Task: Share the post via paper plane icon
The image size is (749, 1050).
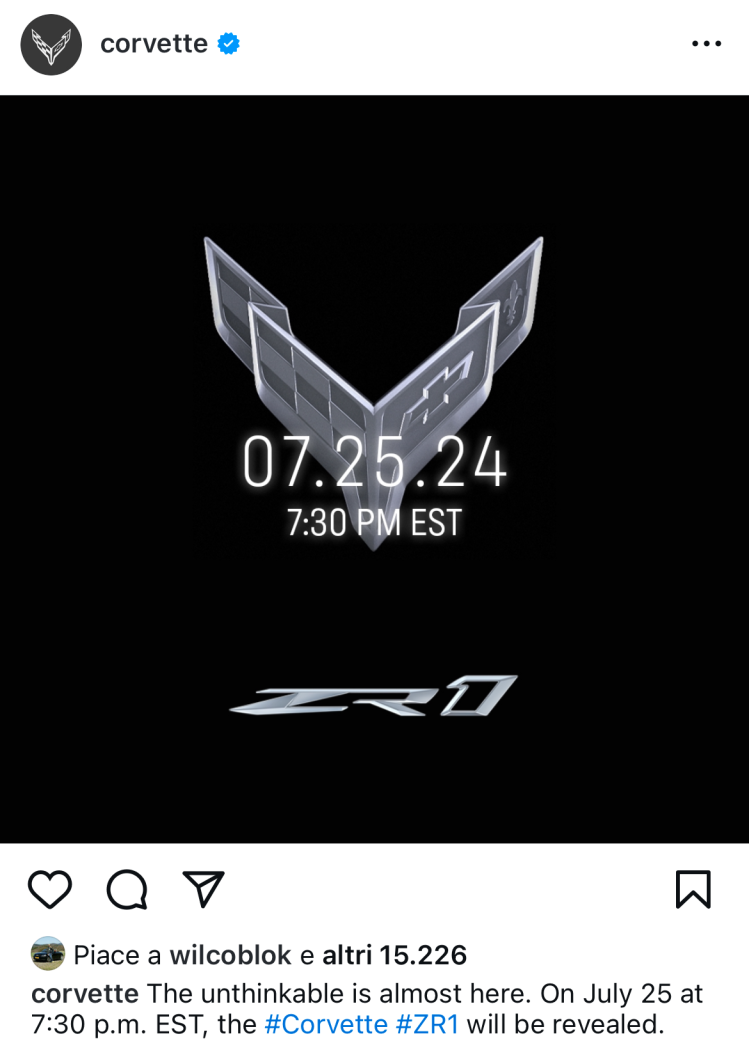Action: [203, 888]
